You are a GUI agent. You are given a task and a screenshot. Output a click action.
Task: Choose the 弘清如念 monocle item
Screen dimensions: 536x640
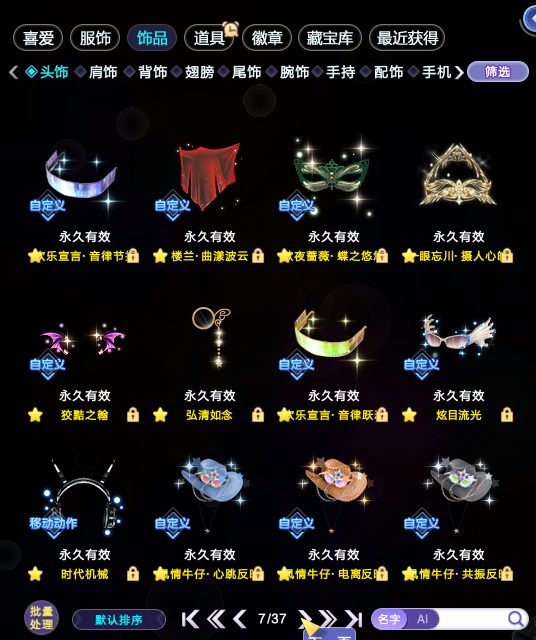[x=209, y=361]
